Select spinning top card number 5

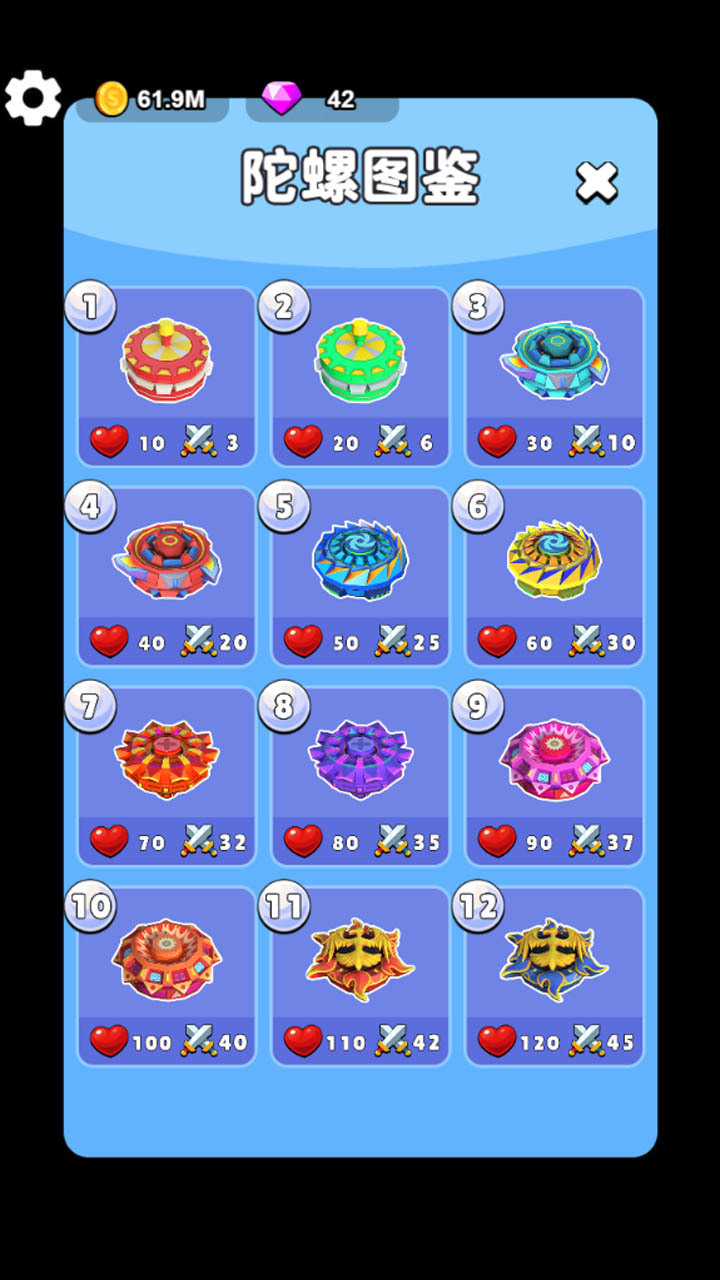coord(360,576)
